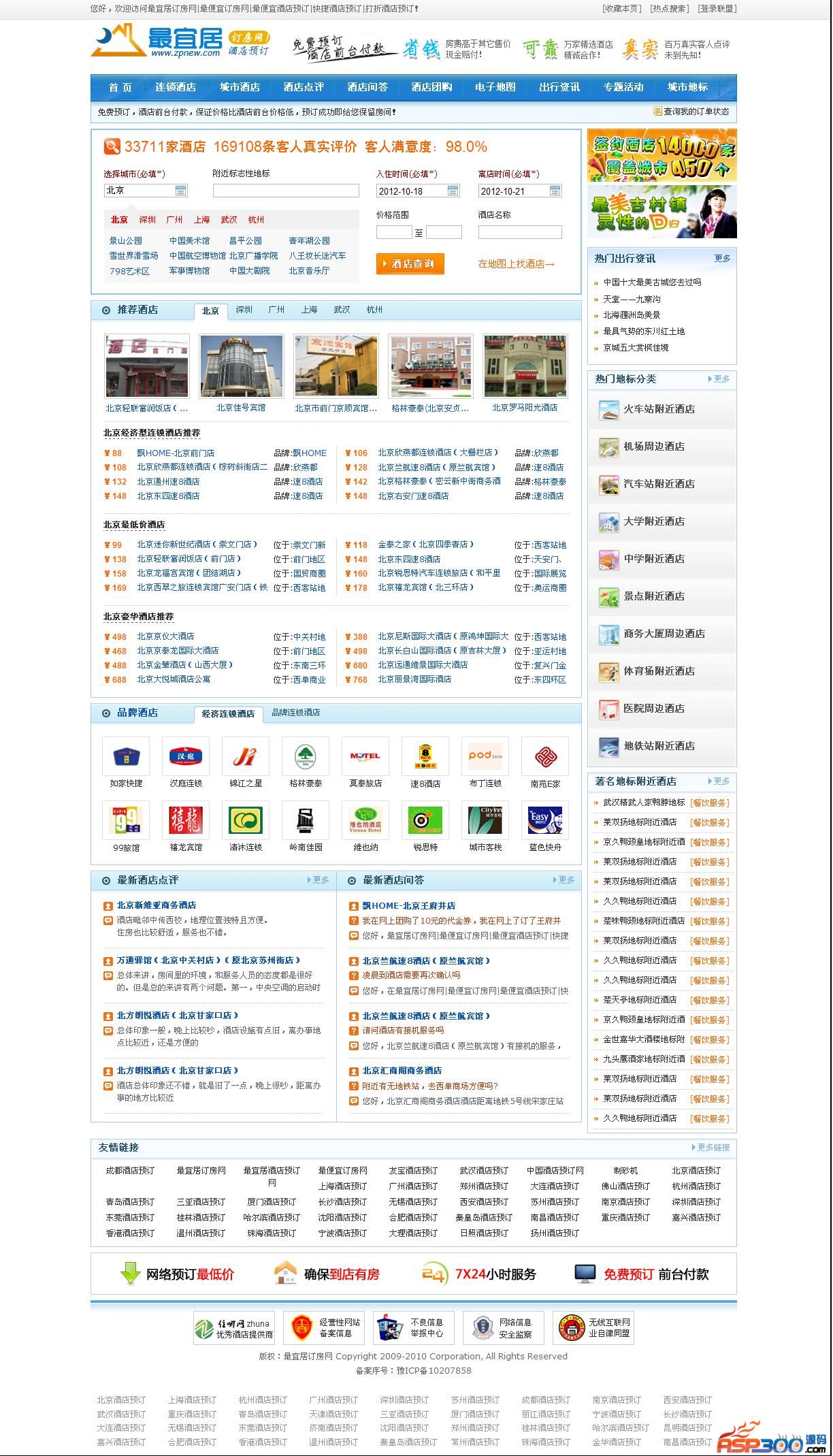Screen dimensions: 833x1456
Task: Open 电子地图 in the navigation bar
Action: pos(495,87)
